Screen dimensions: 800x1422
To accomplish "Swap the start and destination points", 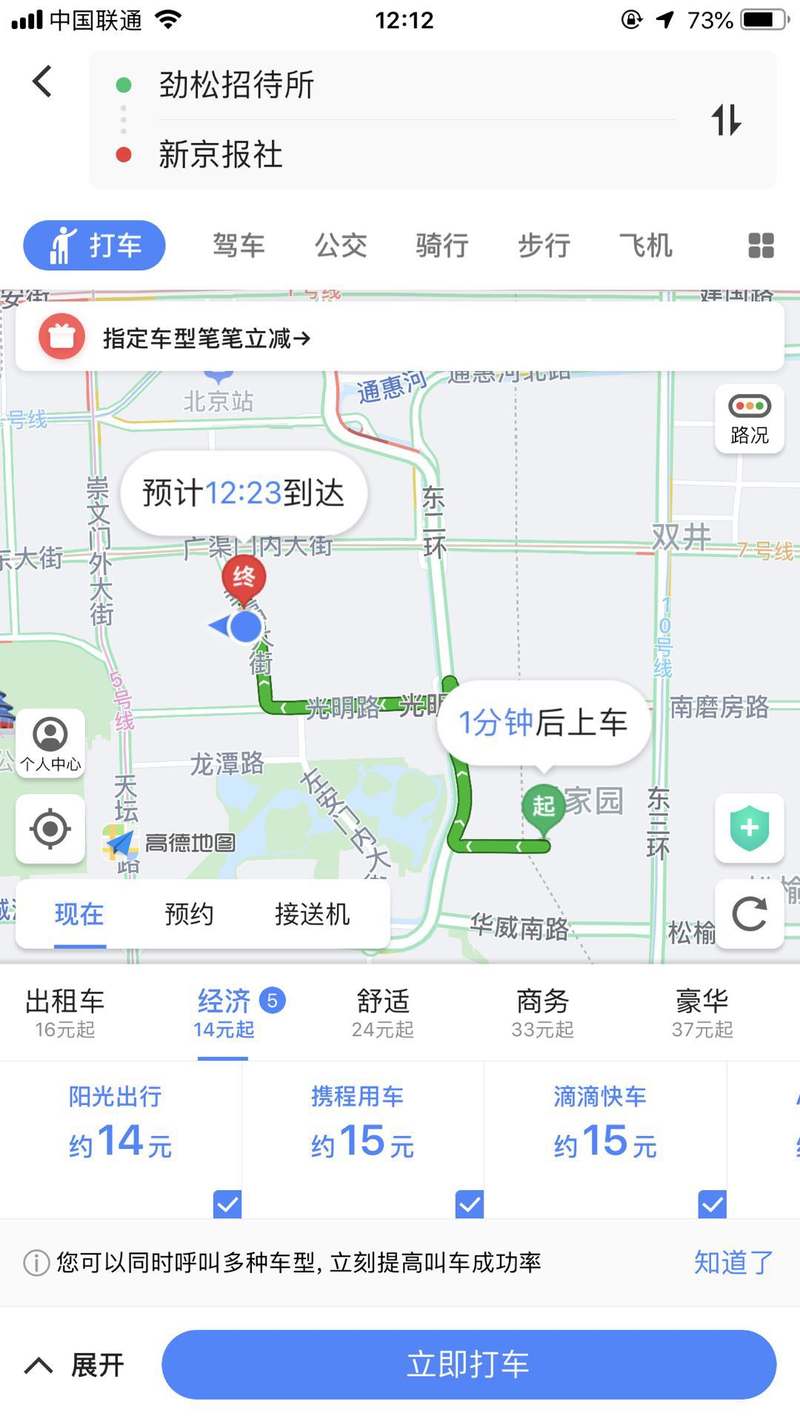I will click(x=726, y=120).
